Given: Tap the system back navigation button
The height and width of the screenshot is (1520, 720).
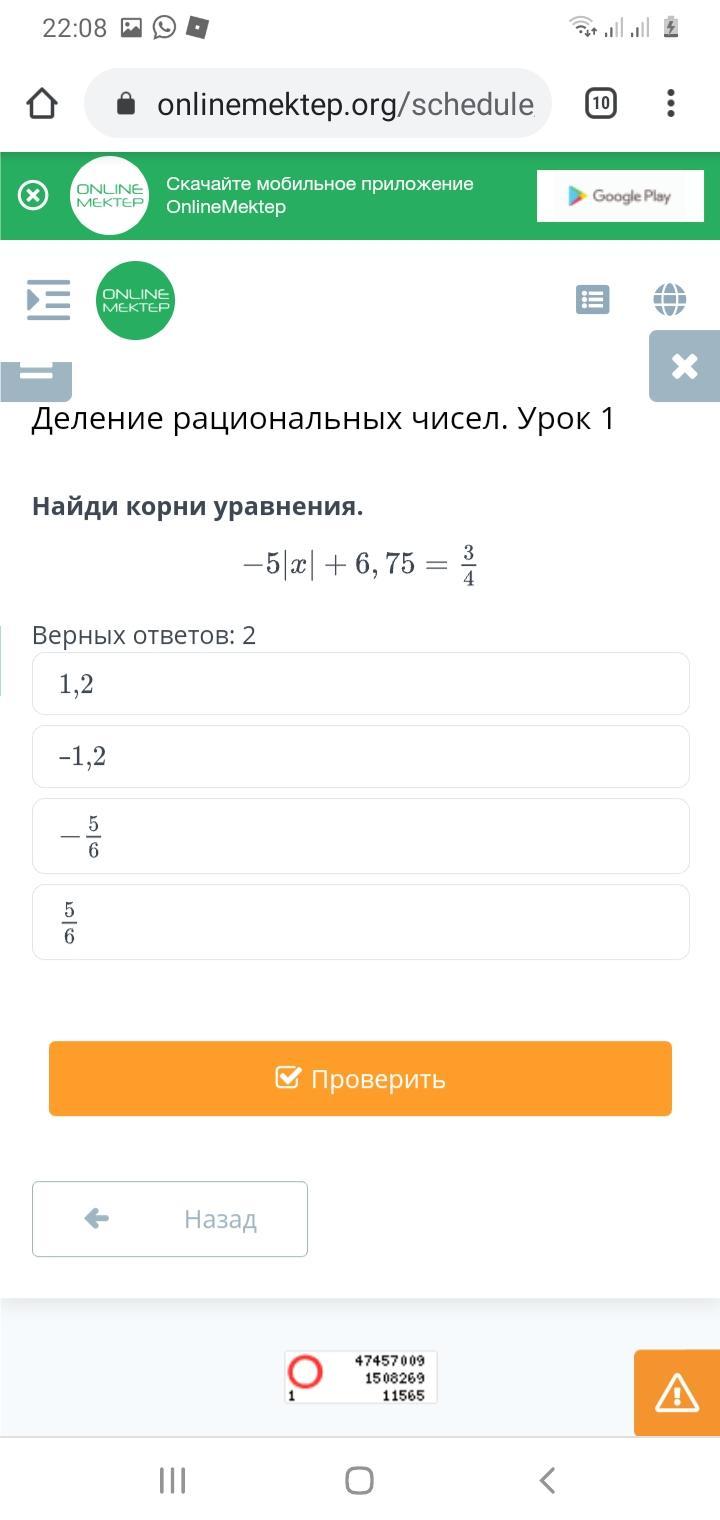Looking at the screenshot, I should 546,1480.
